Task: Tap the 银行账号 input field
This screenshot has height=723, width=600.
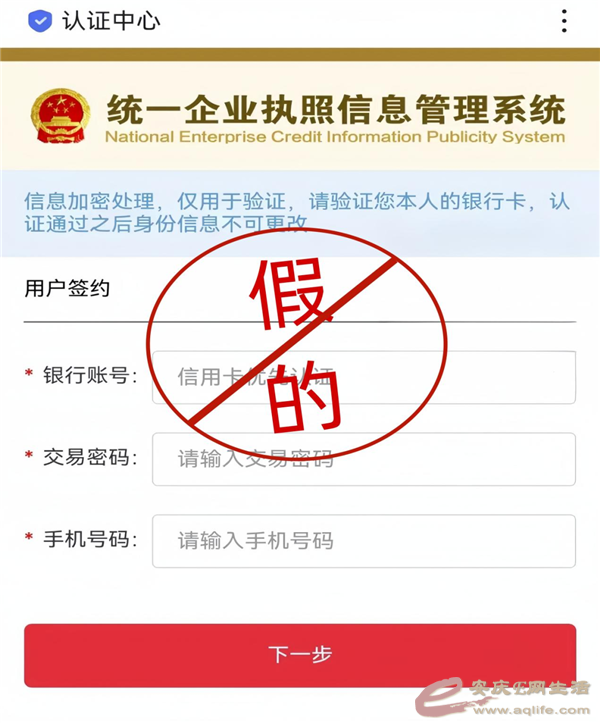Action: 364,377
